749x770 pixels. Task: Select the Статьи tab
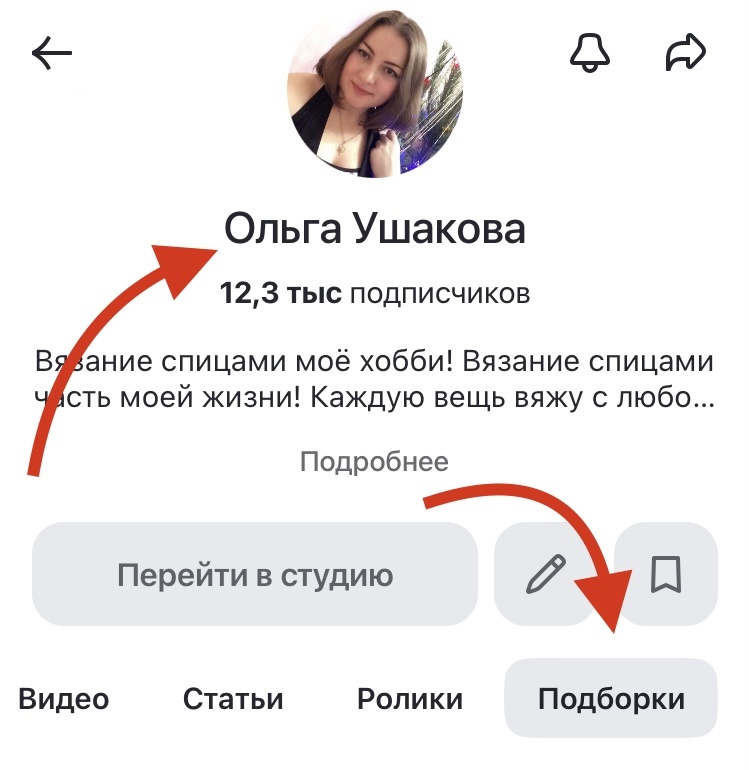coord(232,698)
